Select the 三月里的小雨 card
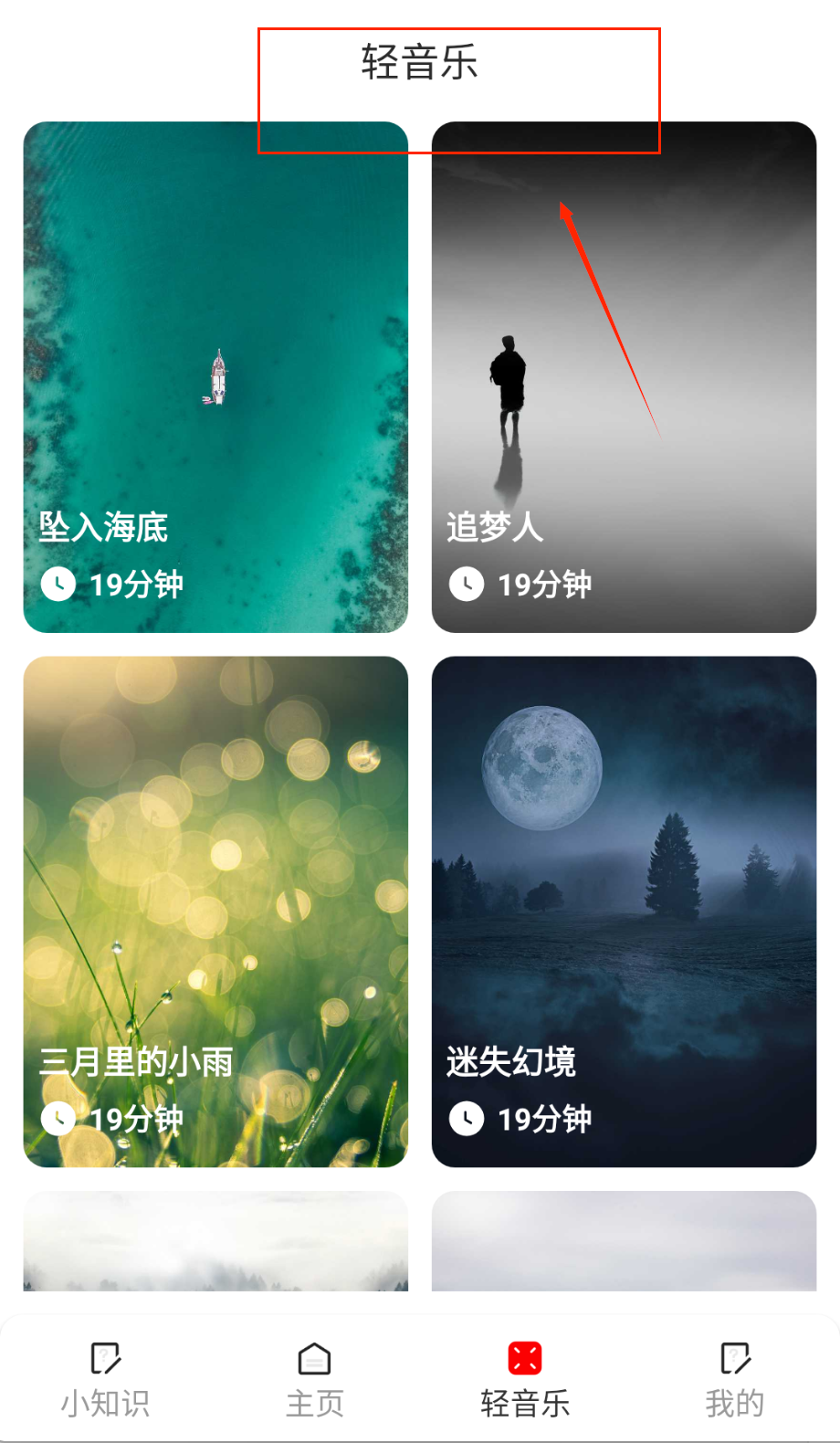Image resolution: width=840 pixels, height=1443 pixels. [215, 911]
